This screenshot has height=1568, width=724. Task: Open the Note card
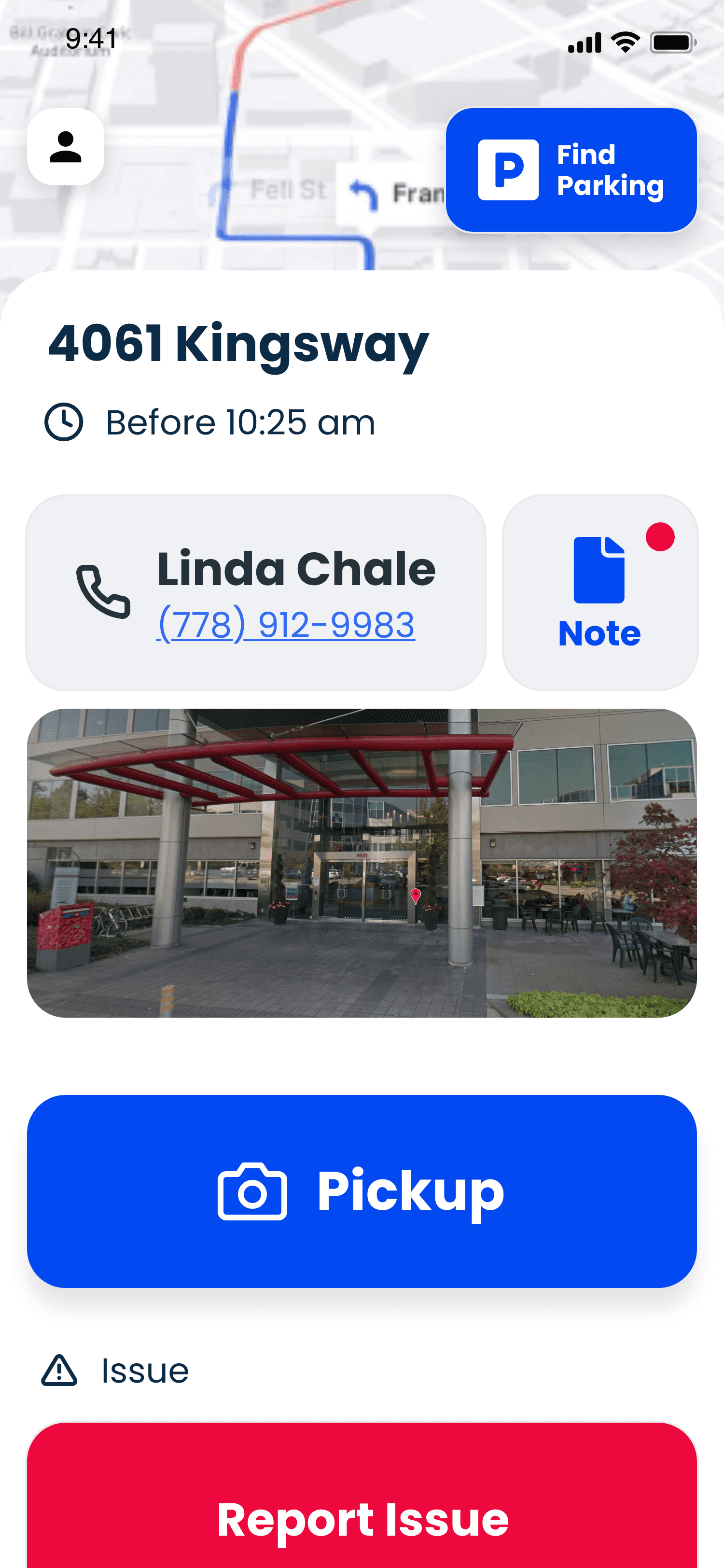599,592
